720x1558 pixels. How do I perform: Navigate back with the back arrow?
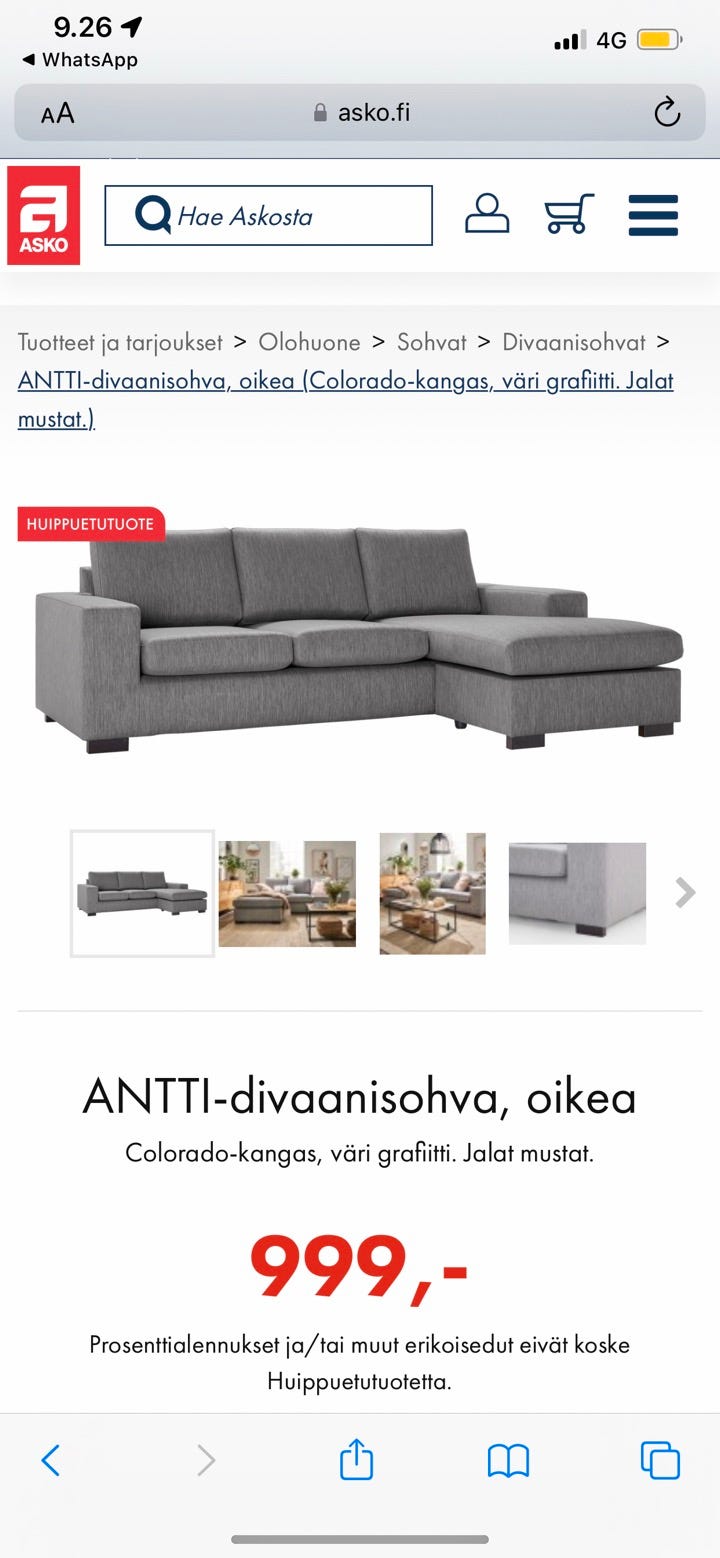(x=52, y=1460)
